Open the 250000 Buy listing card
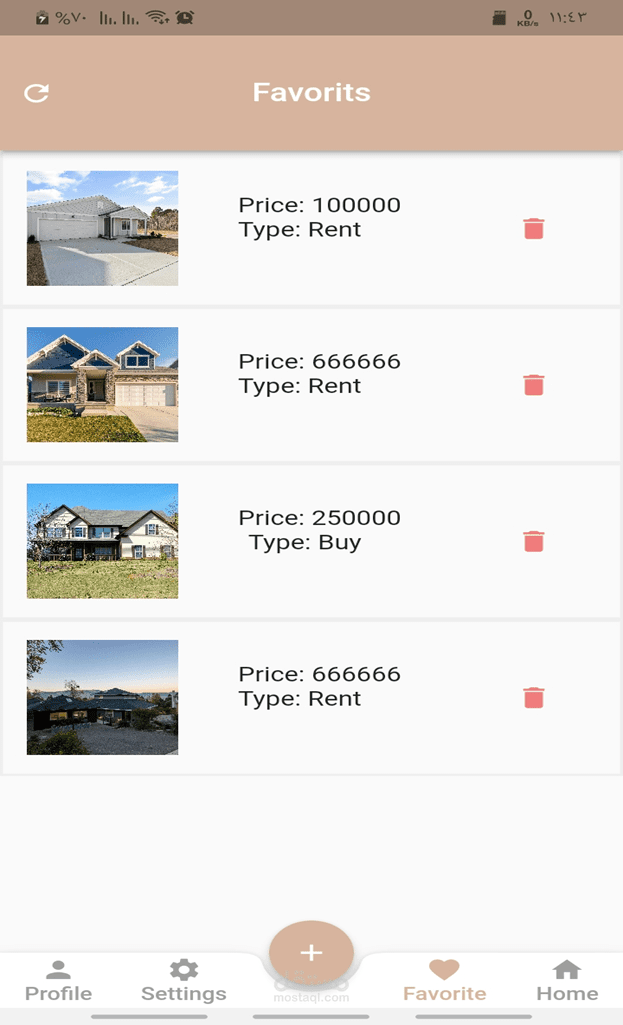The width and height of the screenshot is (623, 1025). pos(311,541)
